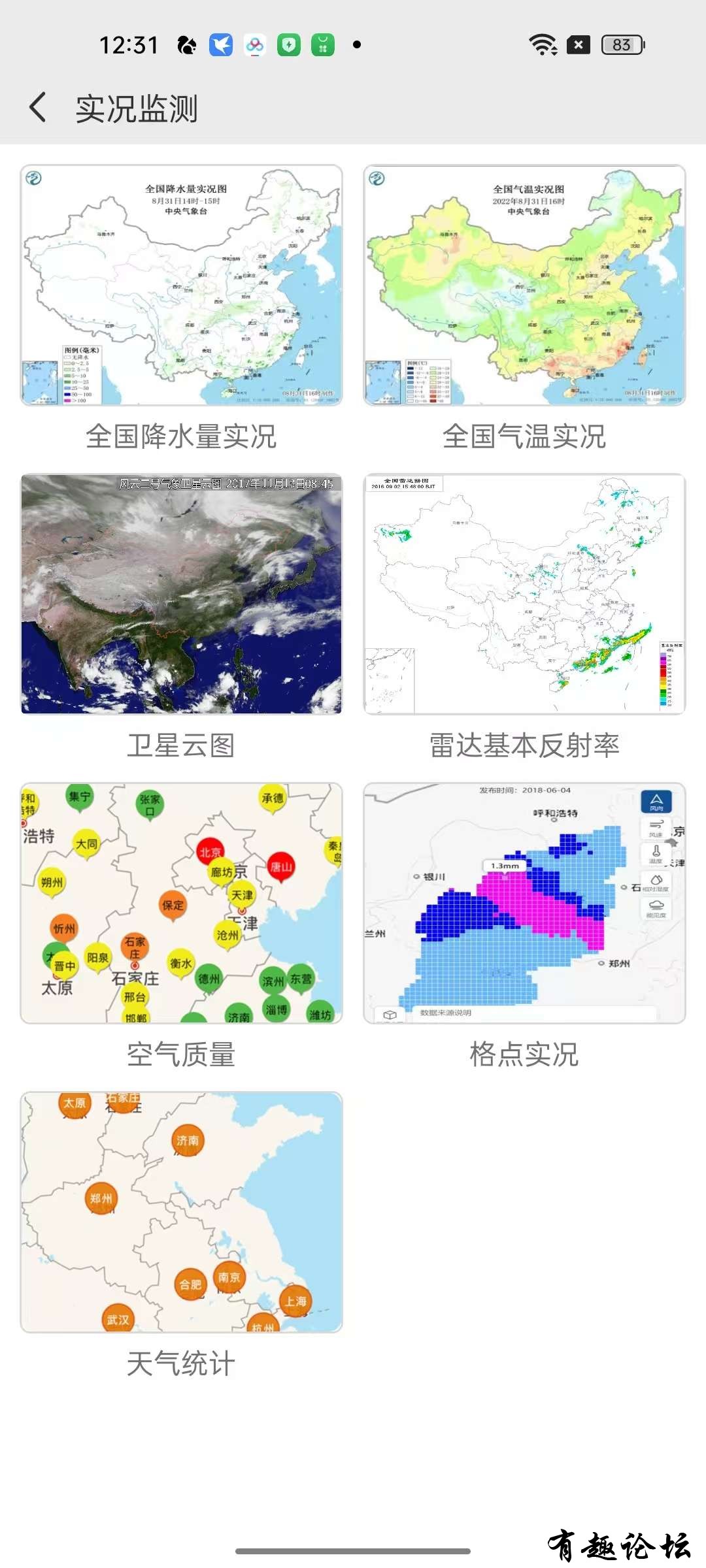View the 卫星云图 satellite image
This screenshot has width=706, height=1568.
tap(181, 594)
